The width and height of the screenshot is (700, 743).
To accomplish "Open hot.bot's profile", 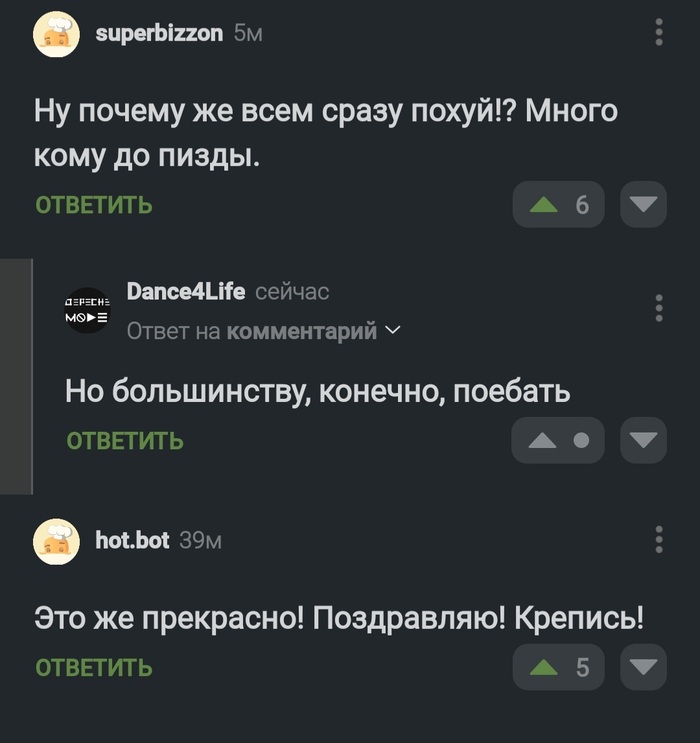I will pyautogui.click(x=131, y=541).
